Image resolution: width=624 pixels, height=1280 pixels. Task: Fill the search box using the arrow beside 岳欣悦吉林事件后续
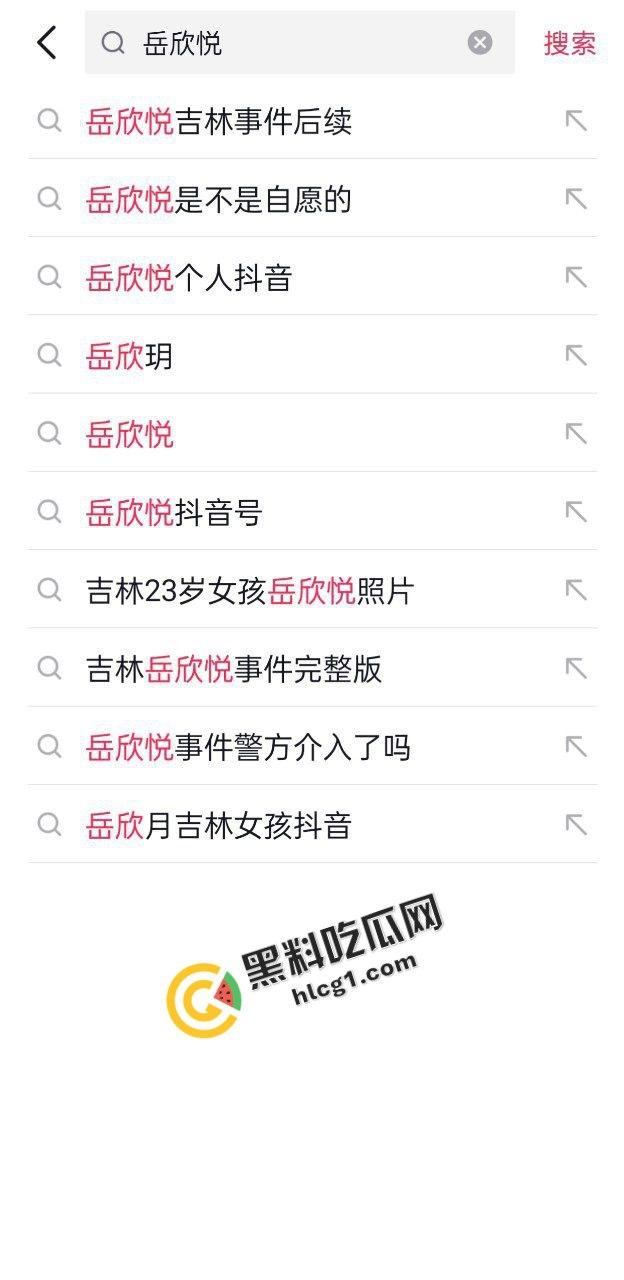(575, 121)
